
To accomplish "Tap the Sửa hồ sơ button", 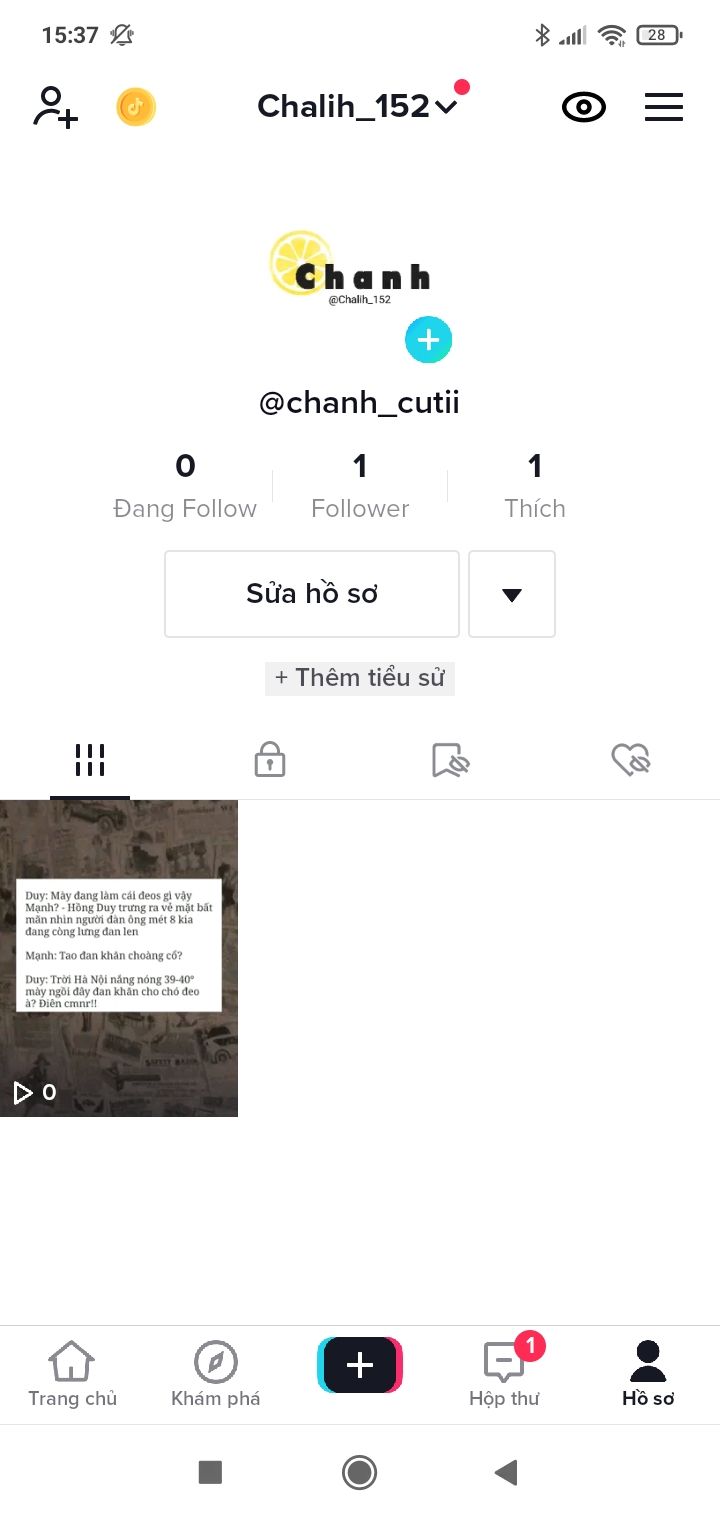I will (x=311, y=594).
